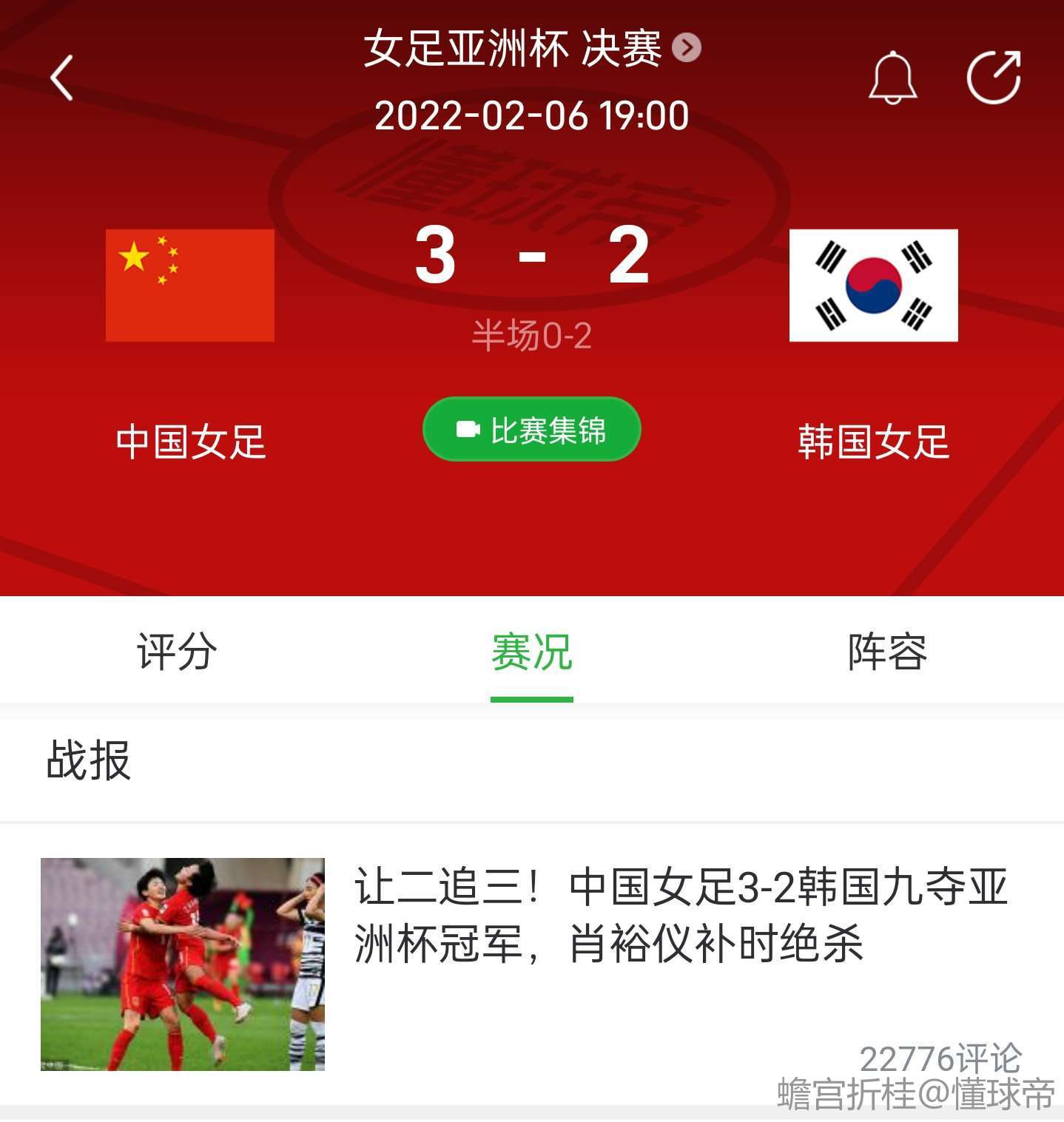Switch to the 阵容 tab
The width and height of the screenshot is (1064, 1122).
coord(886,652)
